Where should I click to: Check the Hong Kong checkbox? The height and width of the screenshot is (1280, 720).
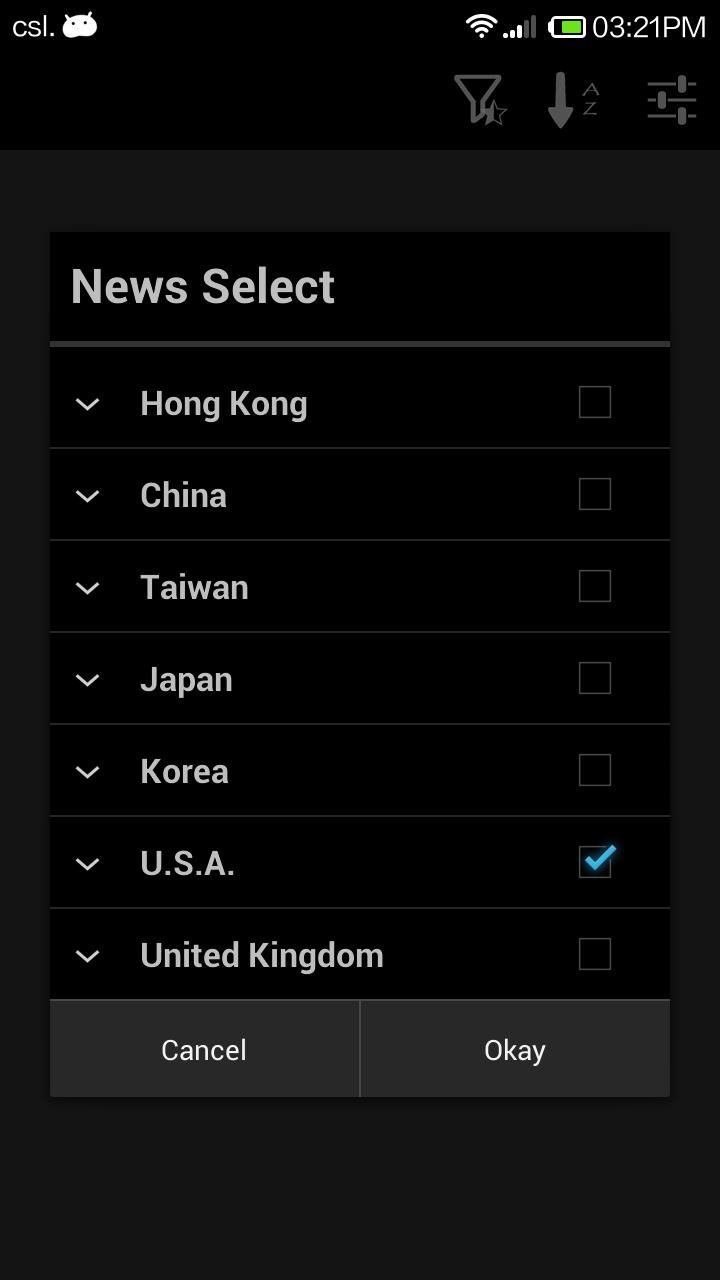[594, 401]
